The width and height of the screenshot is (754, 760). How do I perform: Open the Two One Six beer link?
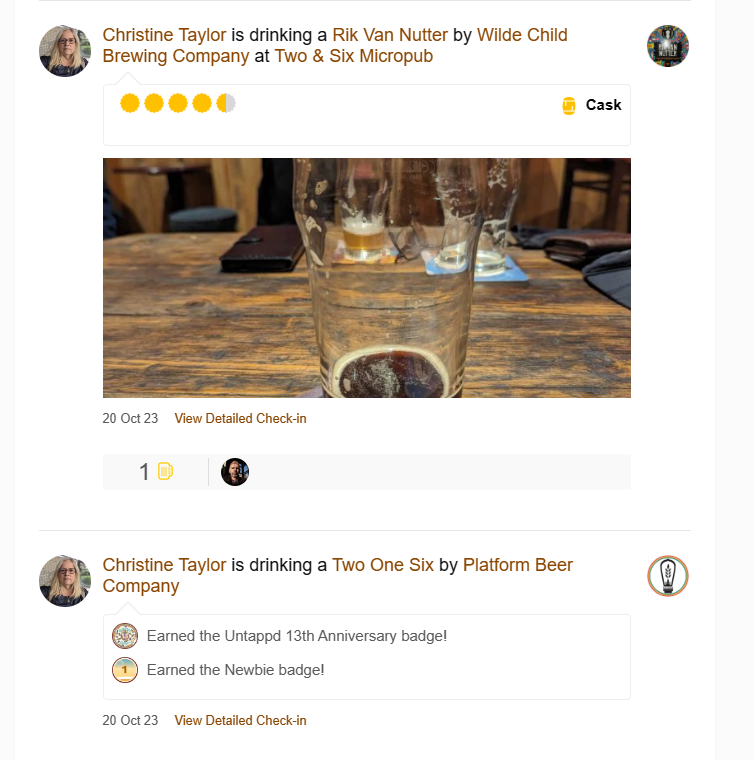point(383,565)
